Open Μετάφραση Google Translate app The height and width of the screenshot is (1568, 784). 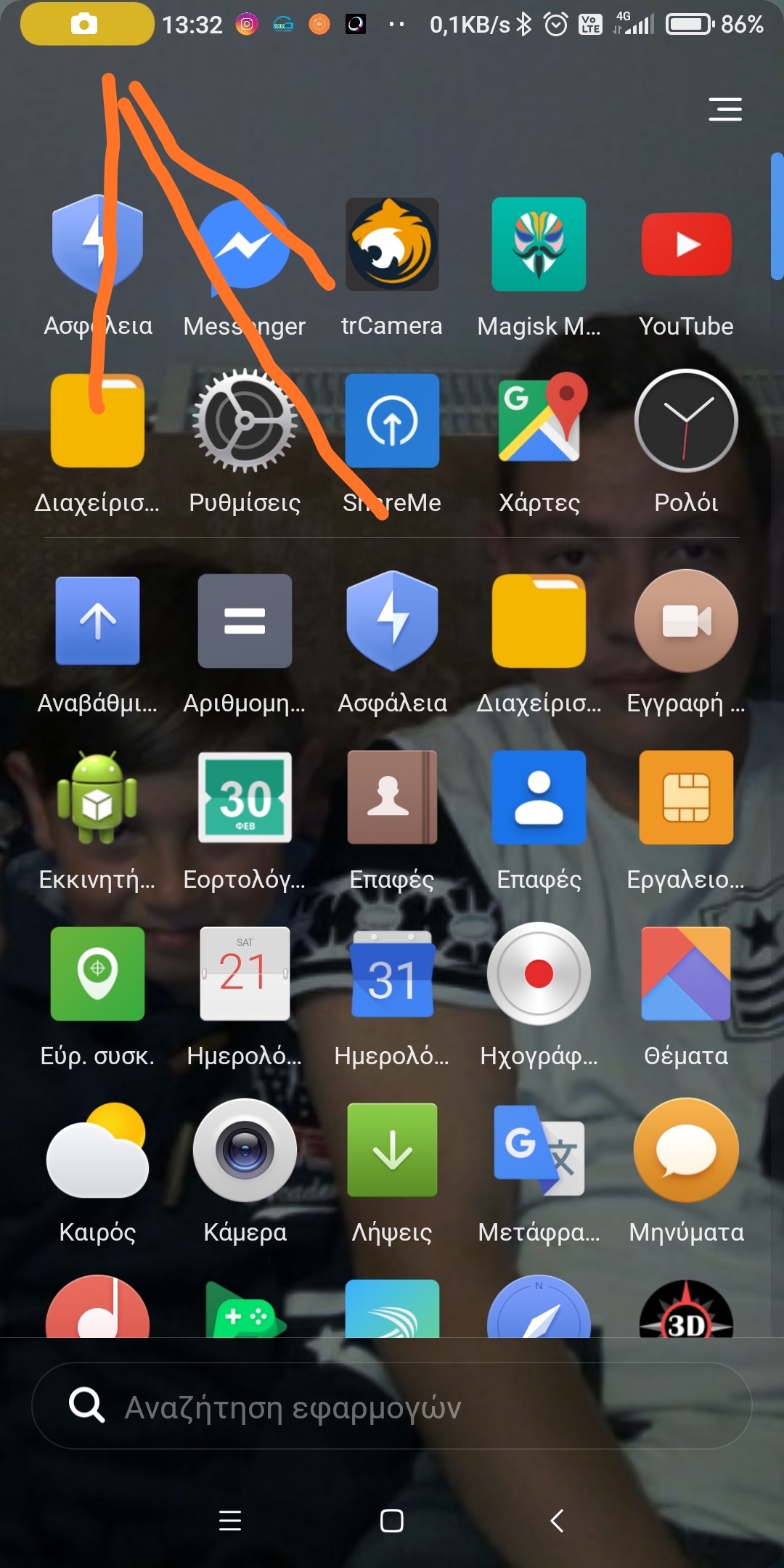(539, 1151)
